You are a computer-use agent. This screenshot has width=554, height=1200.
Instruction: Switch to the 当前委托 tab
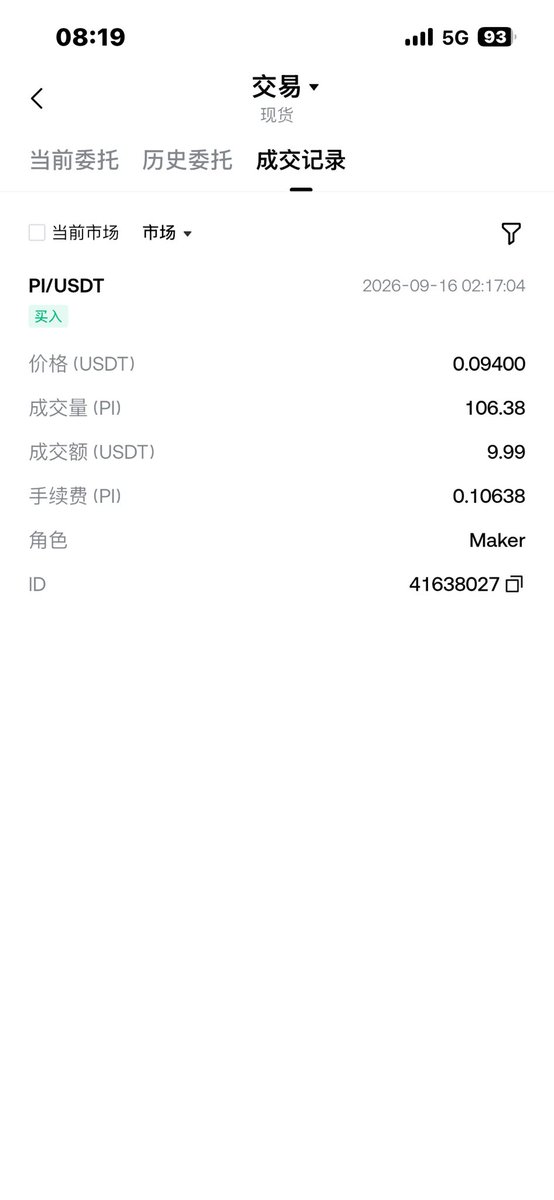click(x=74, y=160)
